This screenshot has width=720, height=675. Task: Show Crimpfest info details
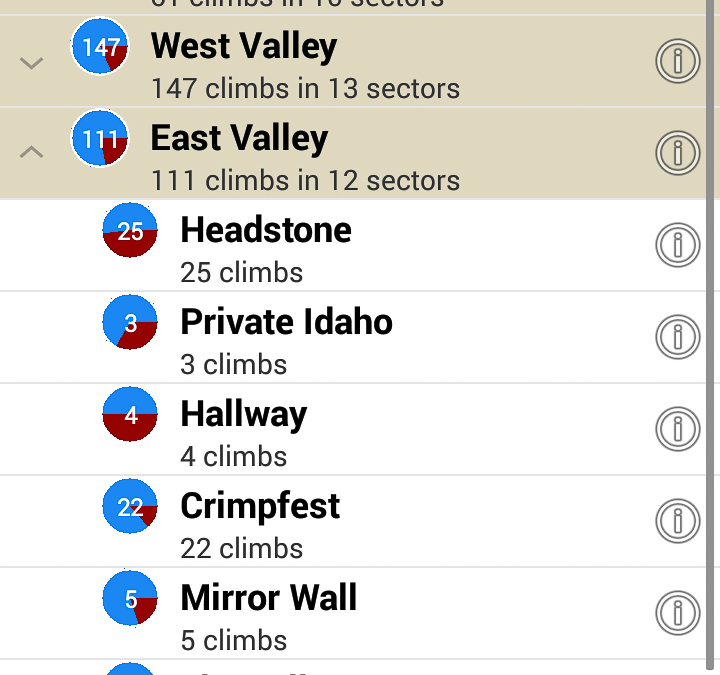tap(677, 521)
